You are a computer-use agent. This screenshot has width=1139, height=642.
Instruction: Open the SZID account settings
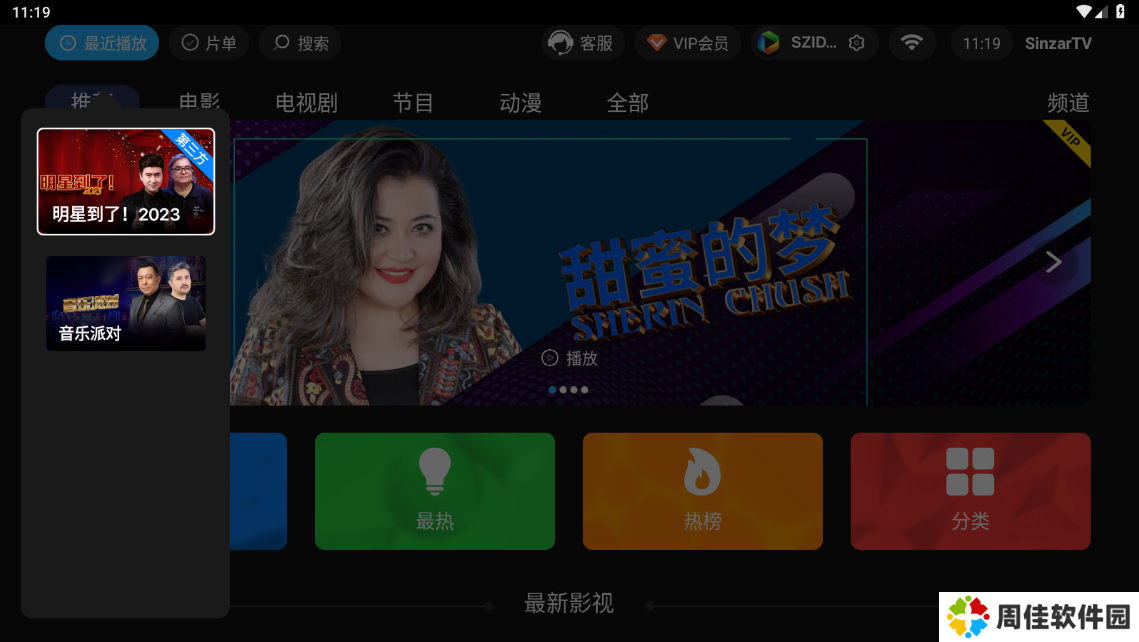[x=814, y=43]
